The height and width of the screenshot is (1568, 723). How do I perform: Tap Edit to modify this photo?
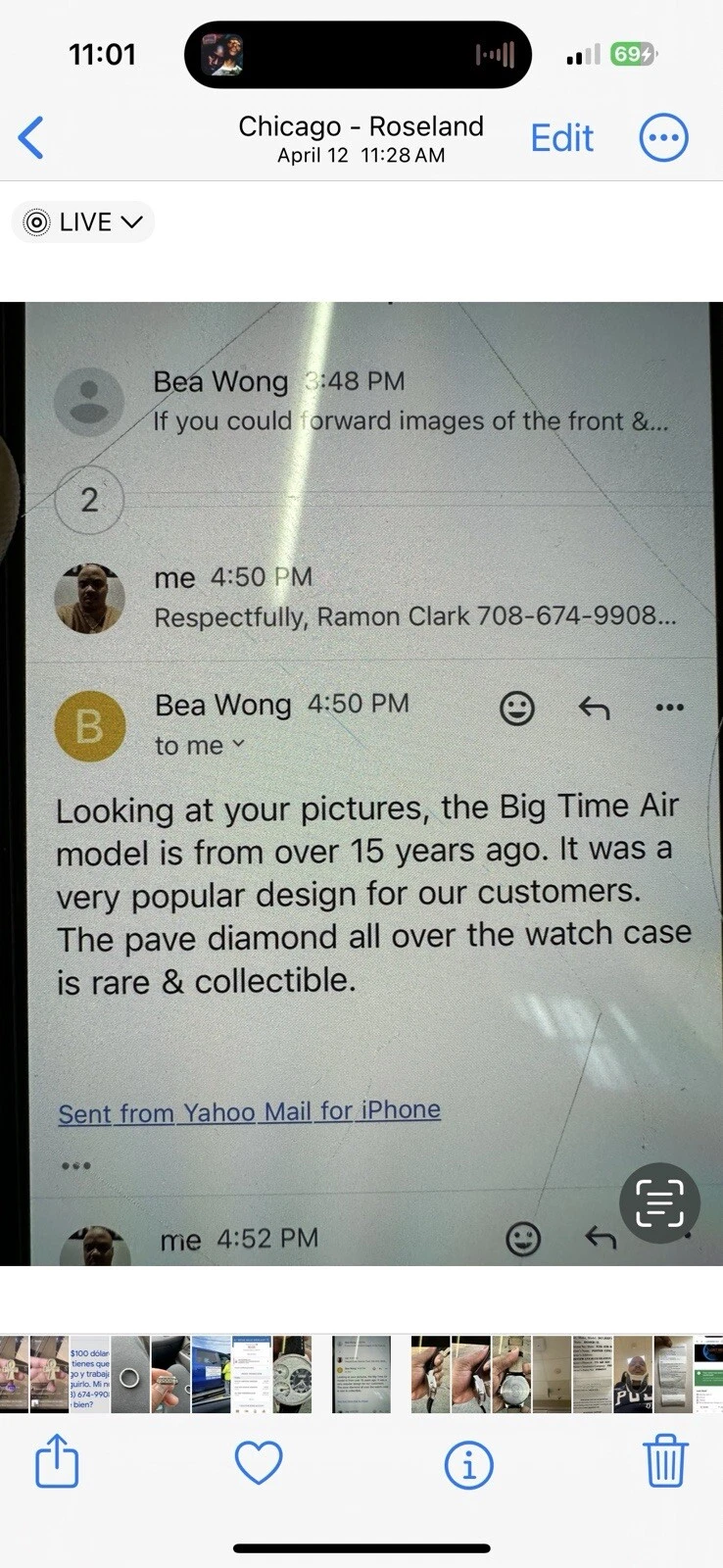(x=561, y=138)
